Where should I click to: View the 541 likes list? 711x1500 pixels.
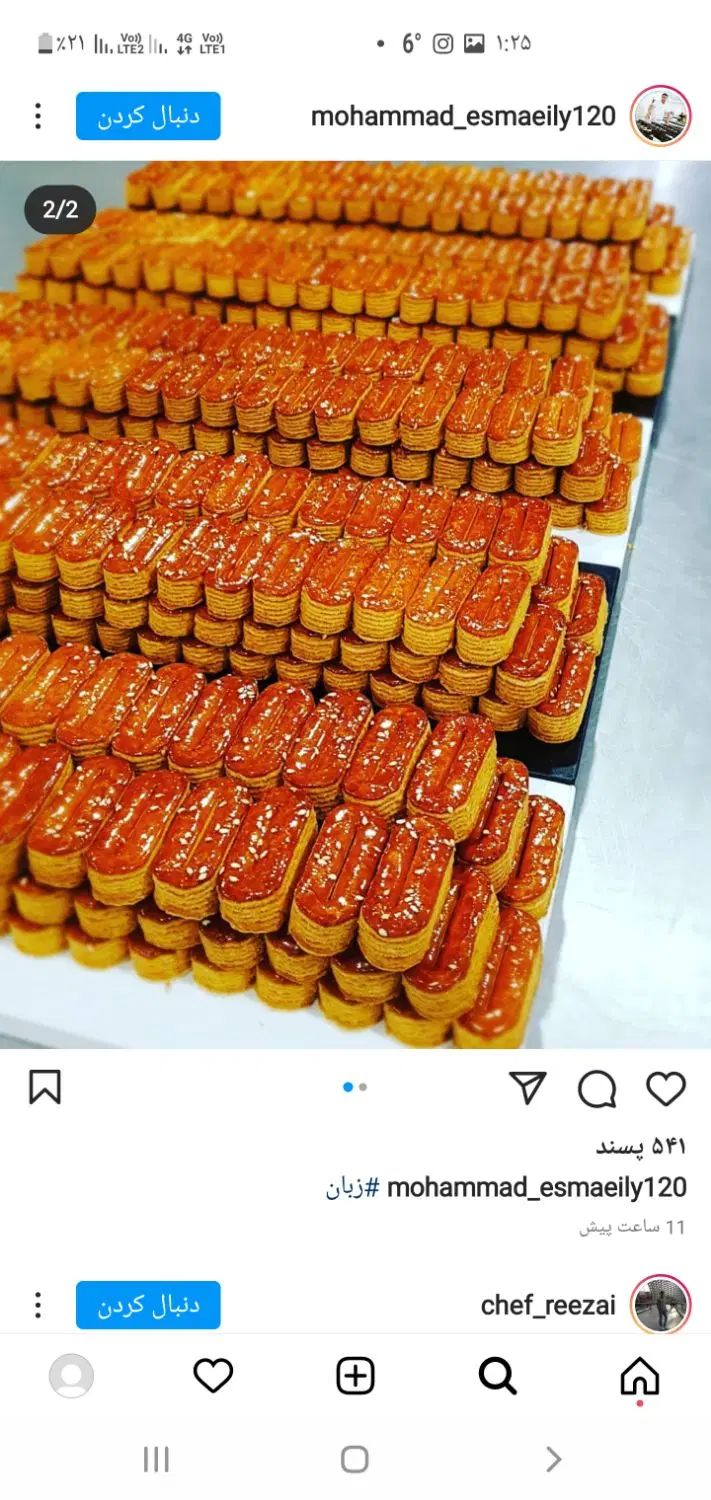(641, 1146)
